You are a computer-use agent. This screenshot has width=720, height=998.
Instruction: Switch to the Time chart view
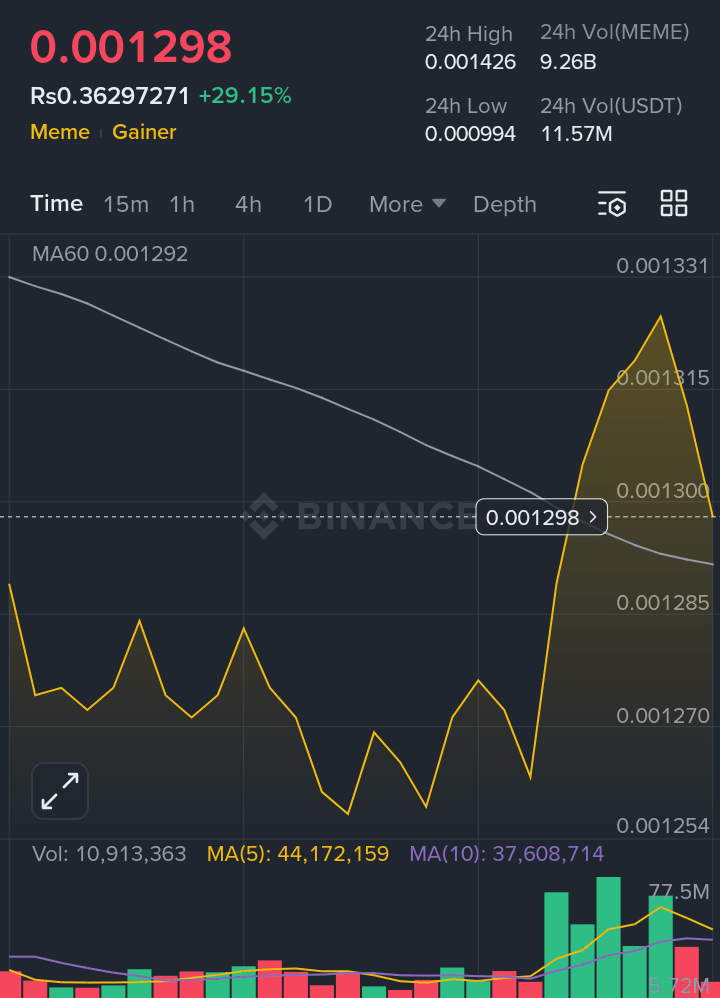point(56,204)
